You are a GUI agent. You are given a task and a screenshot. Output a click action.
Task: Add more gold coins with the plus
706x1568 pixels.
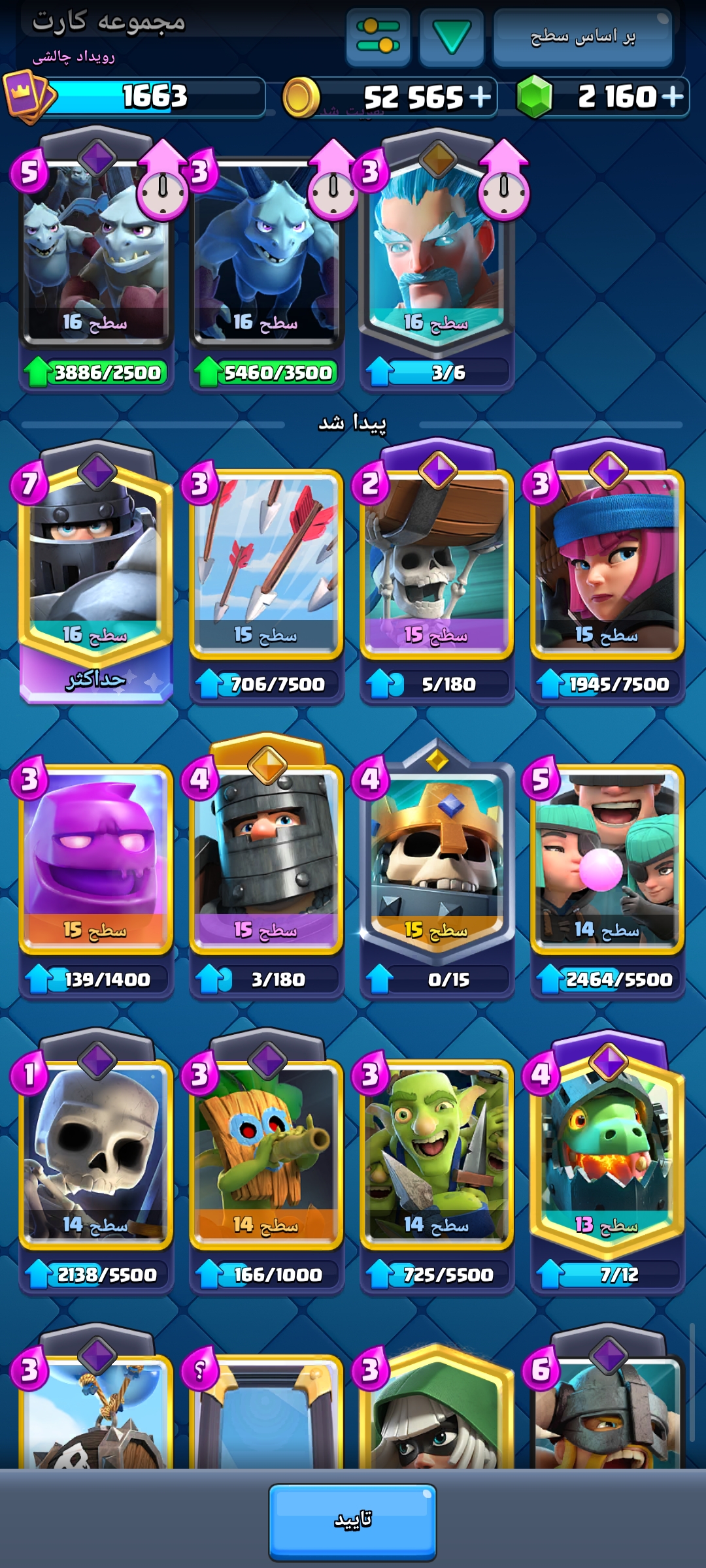point(480,97)
